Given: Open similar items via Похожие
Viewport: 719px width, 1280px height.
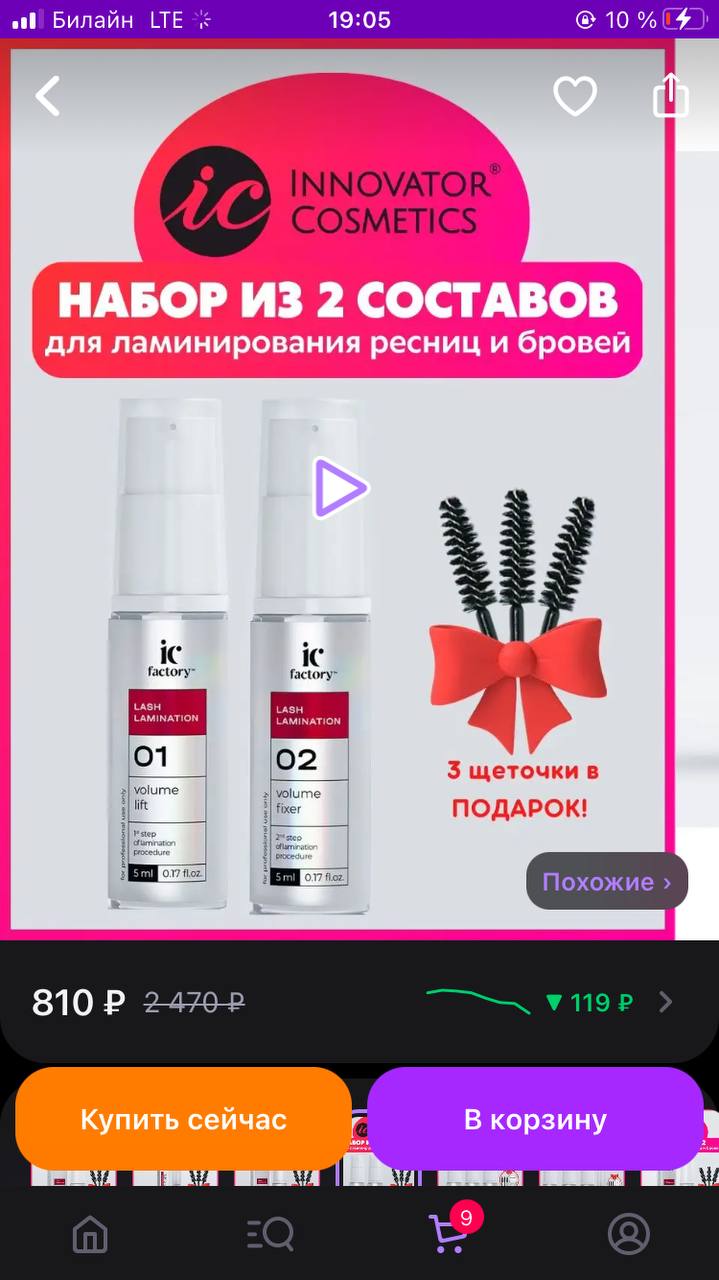Looking at the screenshot, I should [x=607, y=881].
